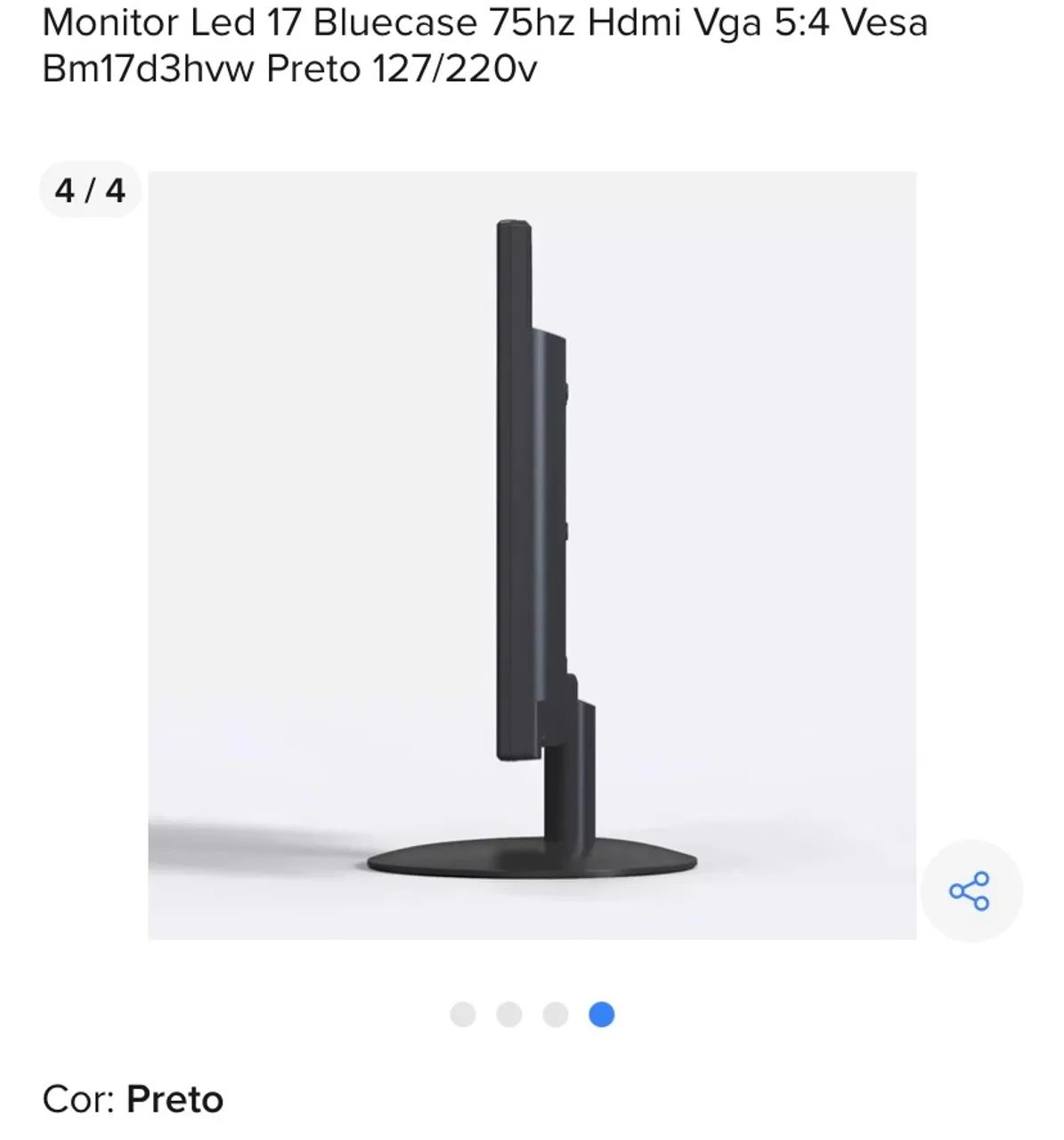Share this monitor listing
The width and height of the screenshot is (1064, 1140).
pos(970,891)
